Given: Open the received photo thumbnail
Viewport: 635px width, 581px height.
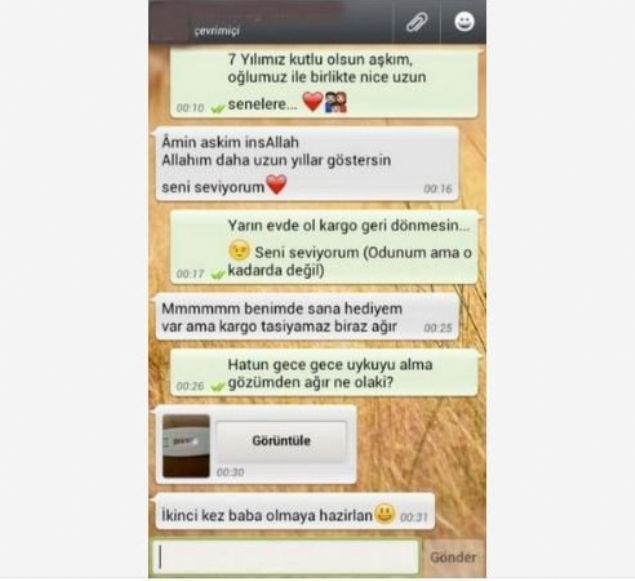Looking at the screenshot, I should (x=186, y=446).
